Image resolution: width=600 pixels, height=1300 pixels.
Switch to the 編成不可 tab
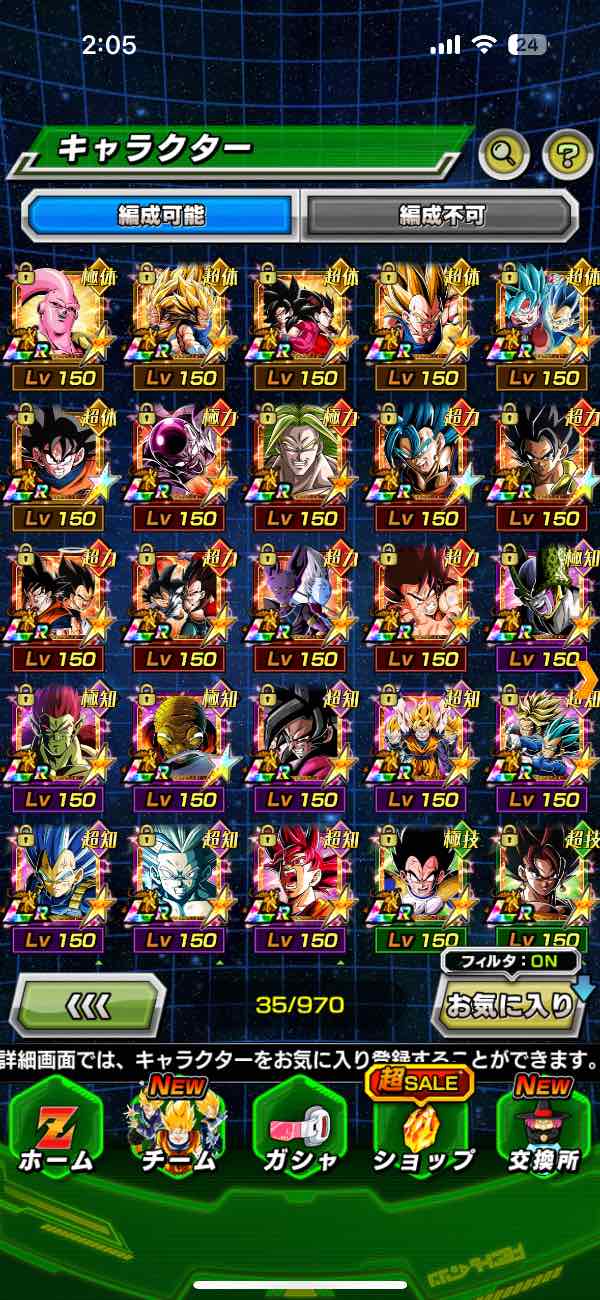tap(440, 214)
